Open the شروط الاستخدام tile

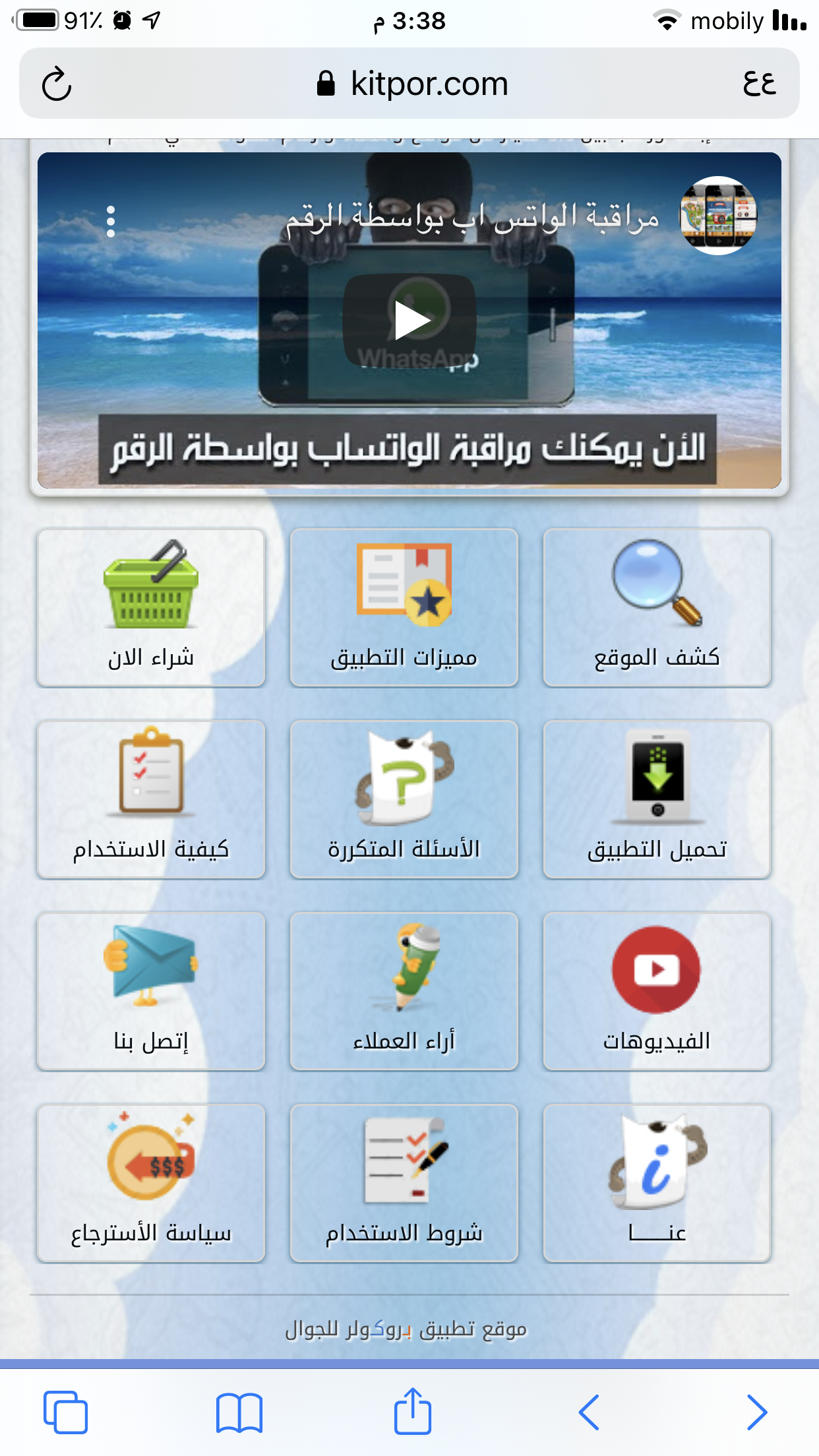pyautogui.click(x=404, y=1183)
